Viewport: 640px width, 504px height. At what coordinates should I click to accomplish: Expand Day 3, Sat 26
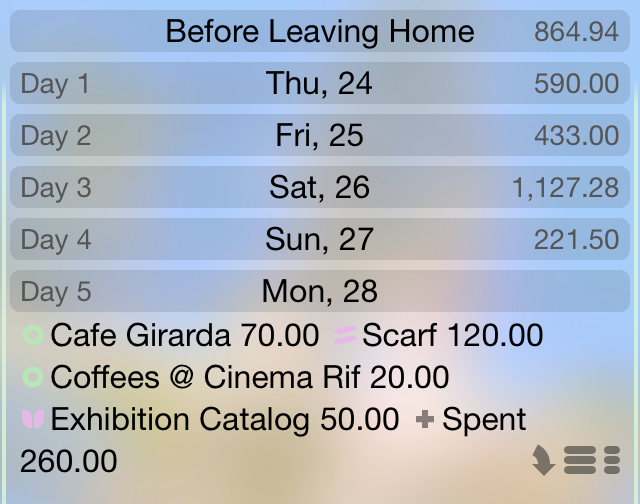coord(320,188)
